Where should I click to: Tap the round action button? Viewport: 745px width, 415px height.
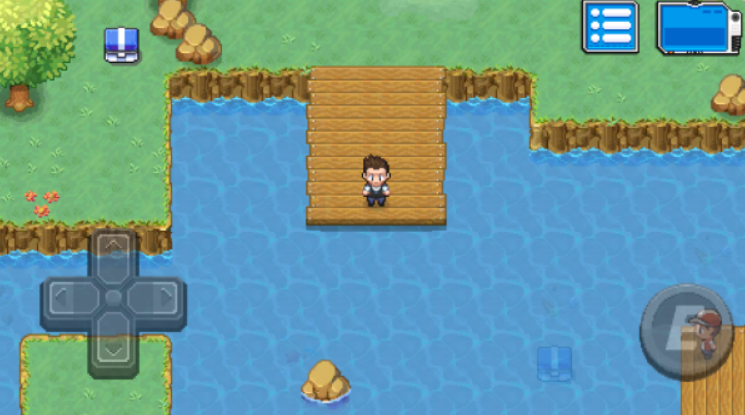click(686, 331)
